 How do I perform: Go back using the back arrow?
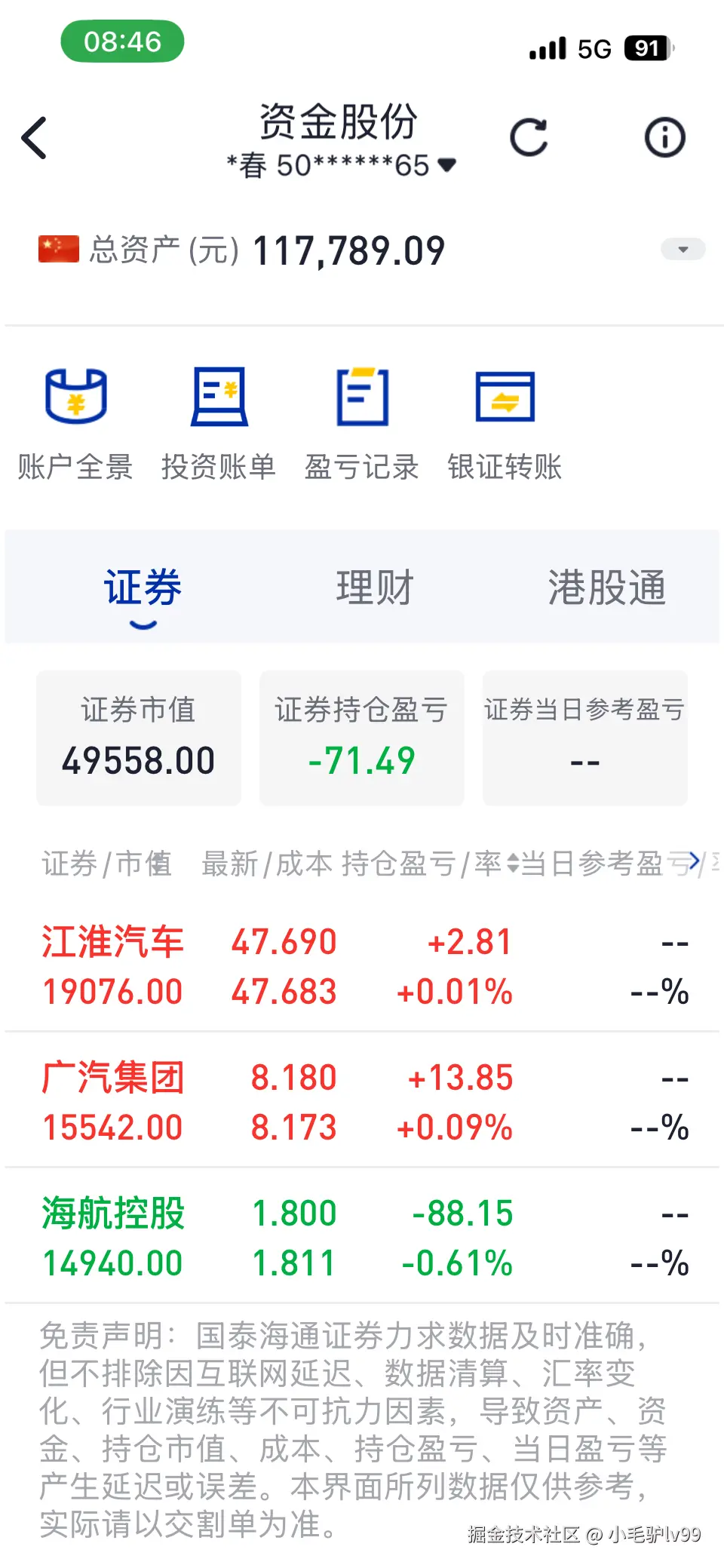pyautogui.click(x=34, y=137)
